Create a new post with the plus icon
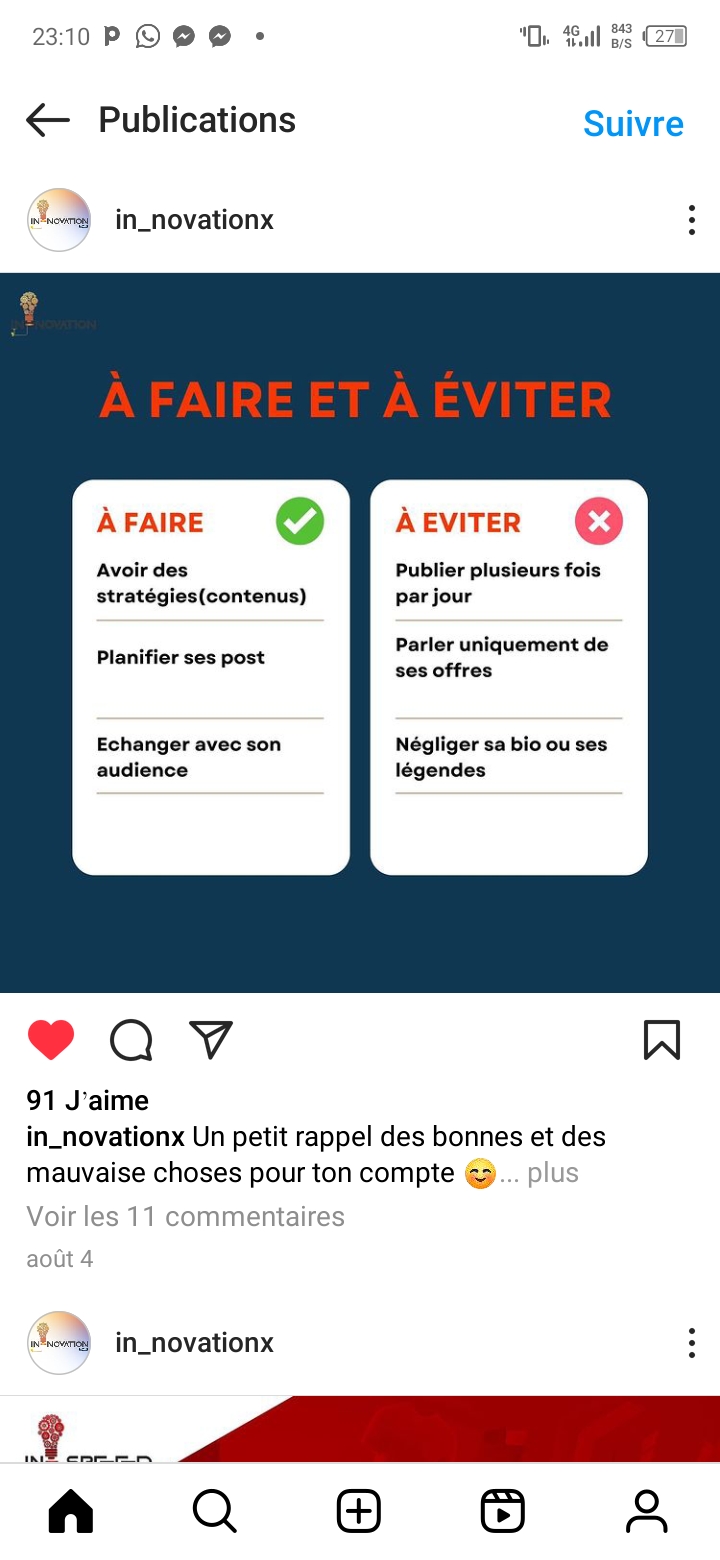This screenshot has height=1560, width=720. [359, 1511]
